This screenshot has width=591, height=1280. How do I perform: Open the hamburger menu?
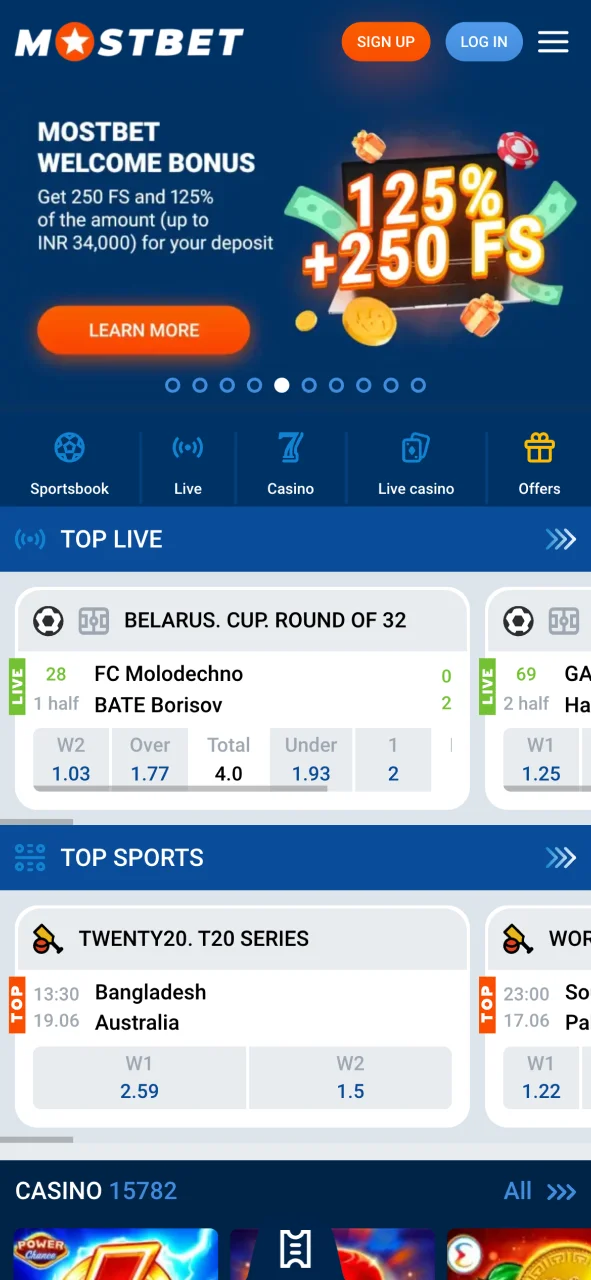(x=553, y=42)
